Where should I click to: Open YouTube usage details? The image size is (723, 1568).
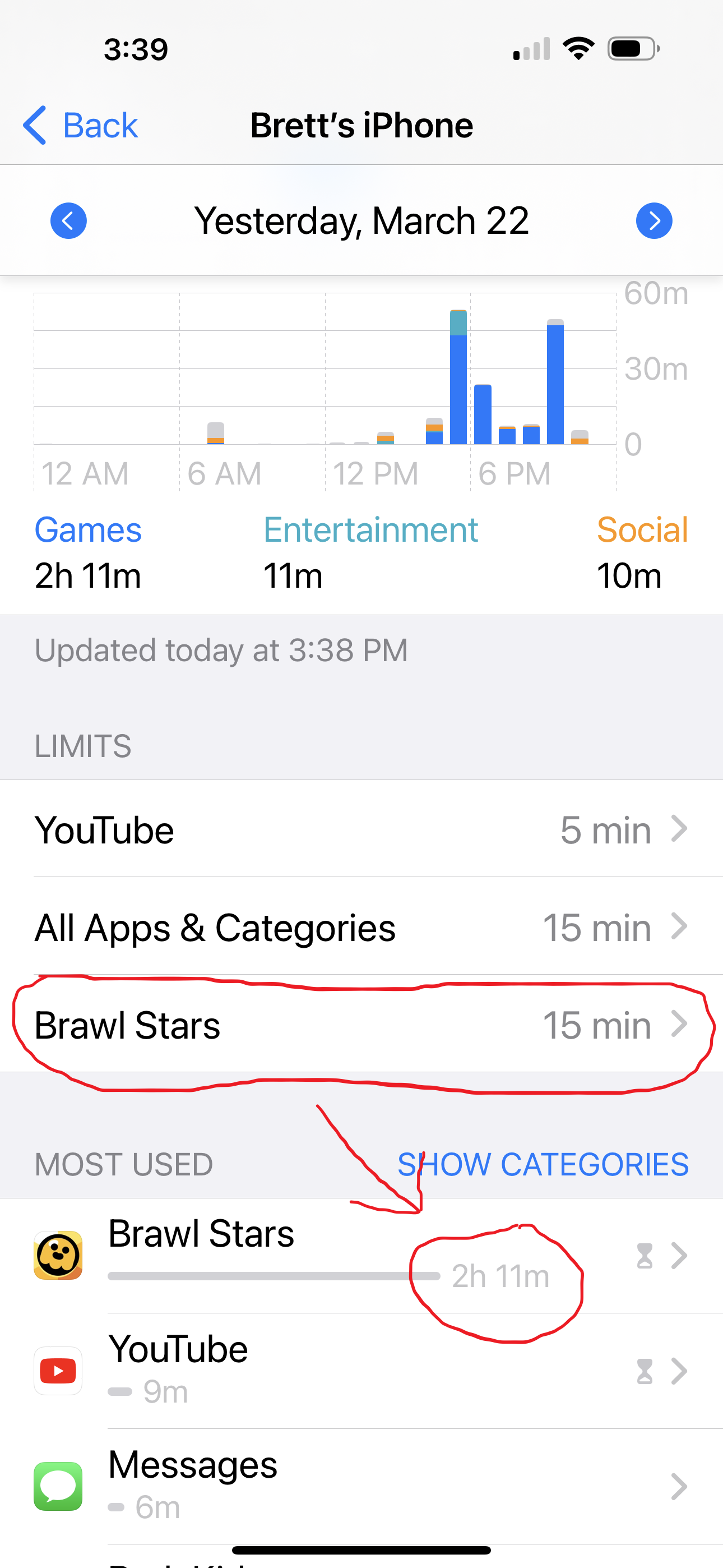pyautogui.click(x=361, y=1371)
